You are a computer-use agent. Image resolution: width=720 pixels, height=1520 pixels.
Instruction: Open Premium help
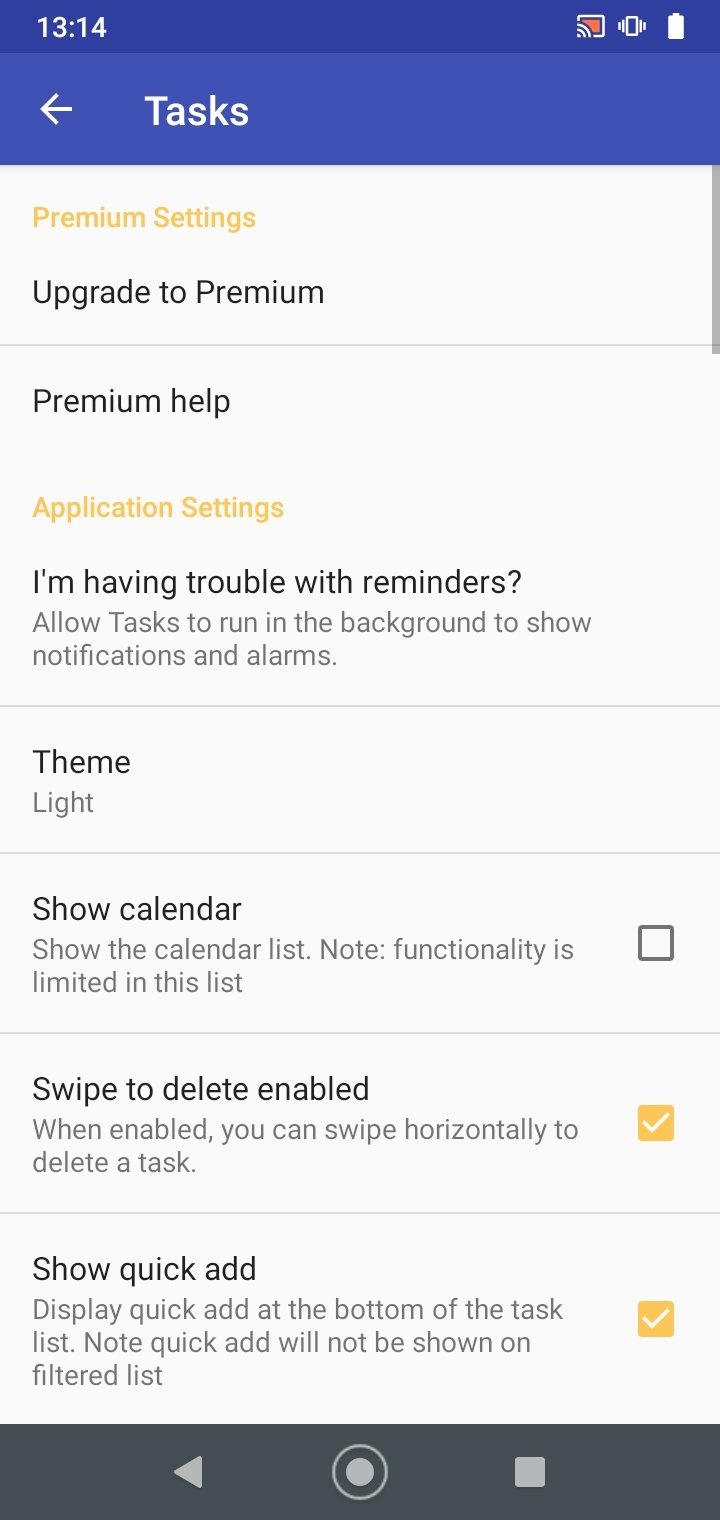[x=360, y=401]
